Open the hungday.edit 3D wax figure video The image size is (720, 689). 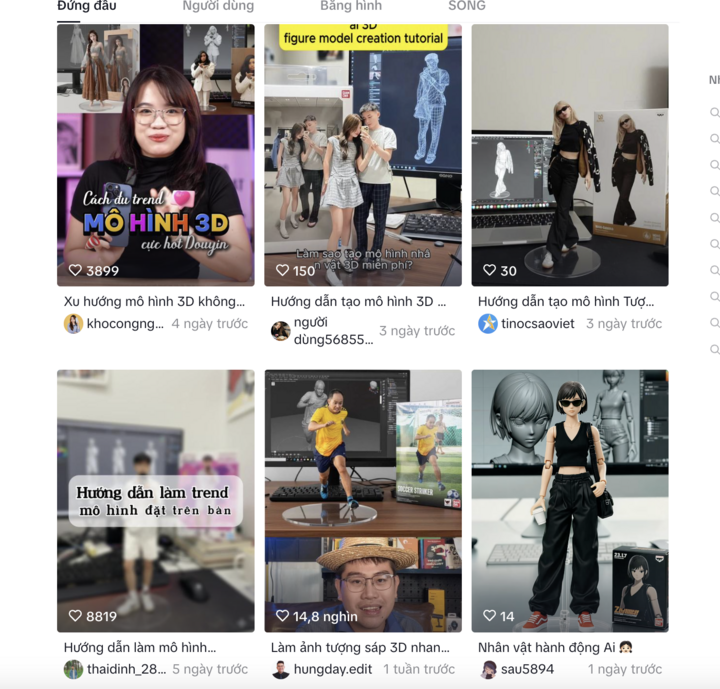click(363, 500)
